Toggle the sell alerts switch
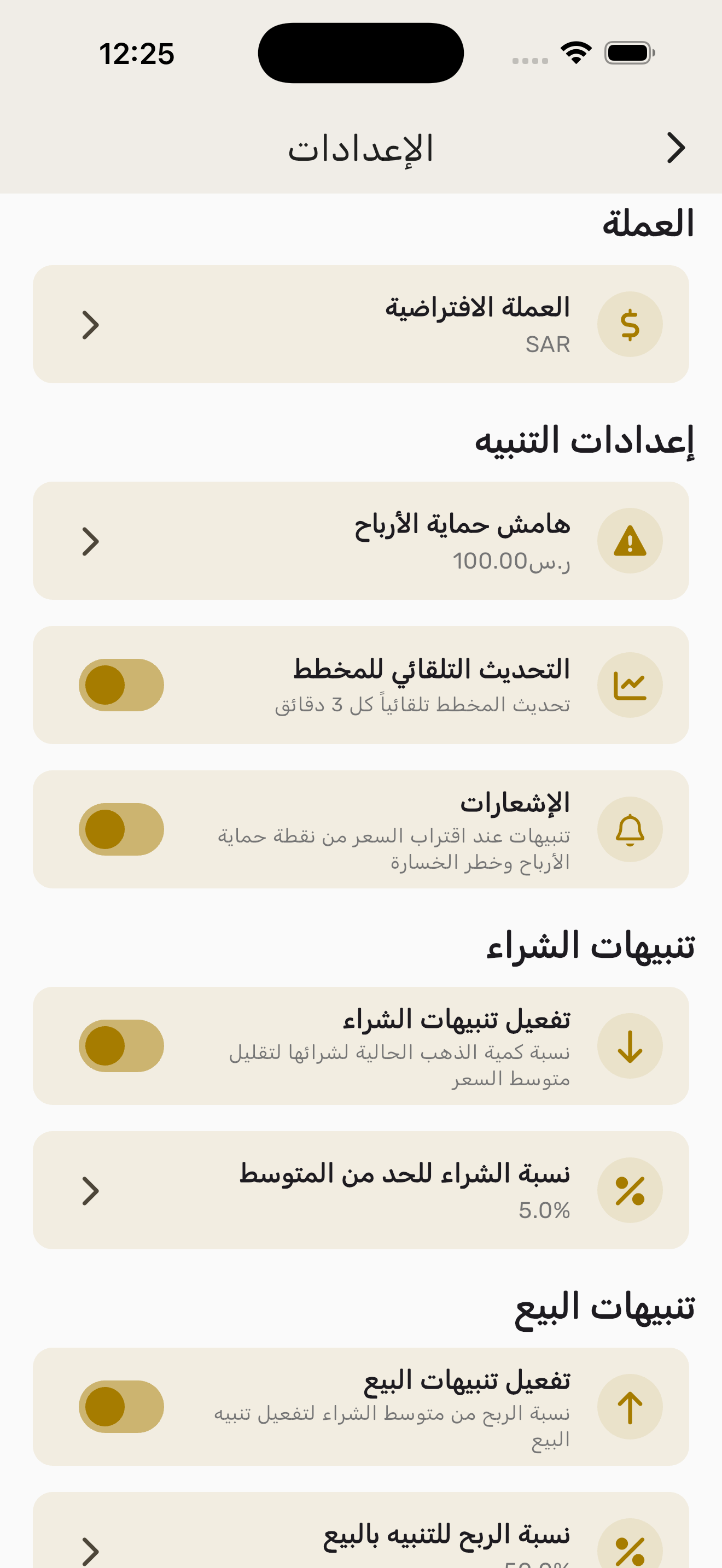 pos(121,1407)
